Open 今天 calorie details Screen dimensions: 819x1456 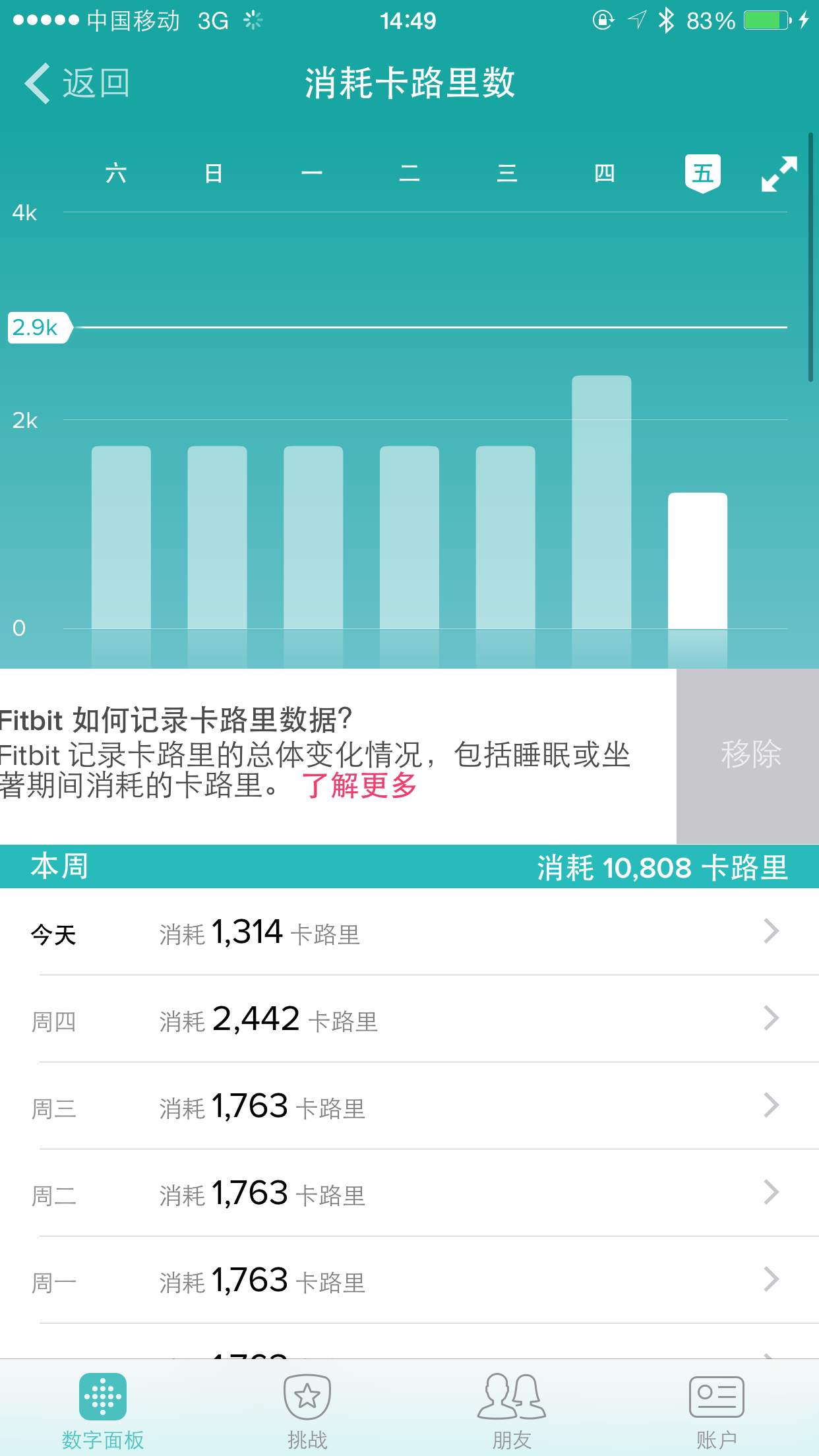click(409, 932)
